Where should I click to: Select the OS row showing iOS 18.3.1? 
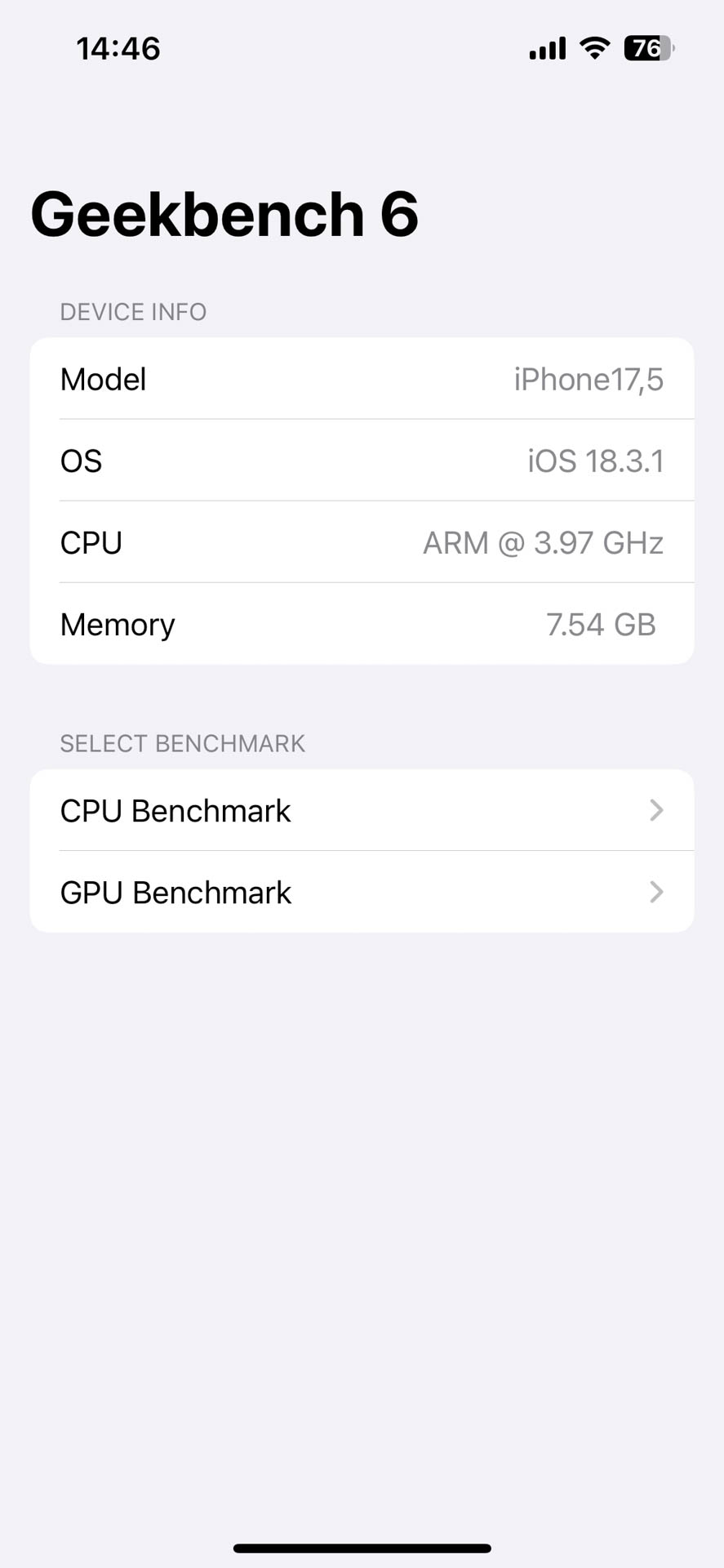[362, 460]
